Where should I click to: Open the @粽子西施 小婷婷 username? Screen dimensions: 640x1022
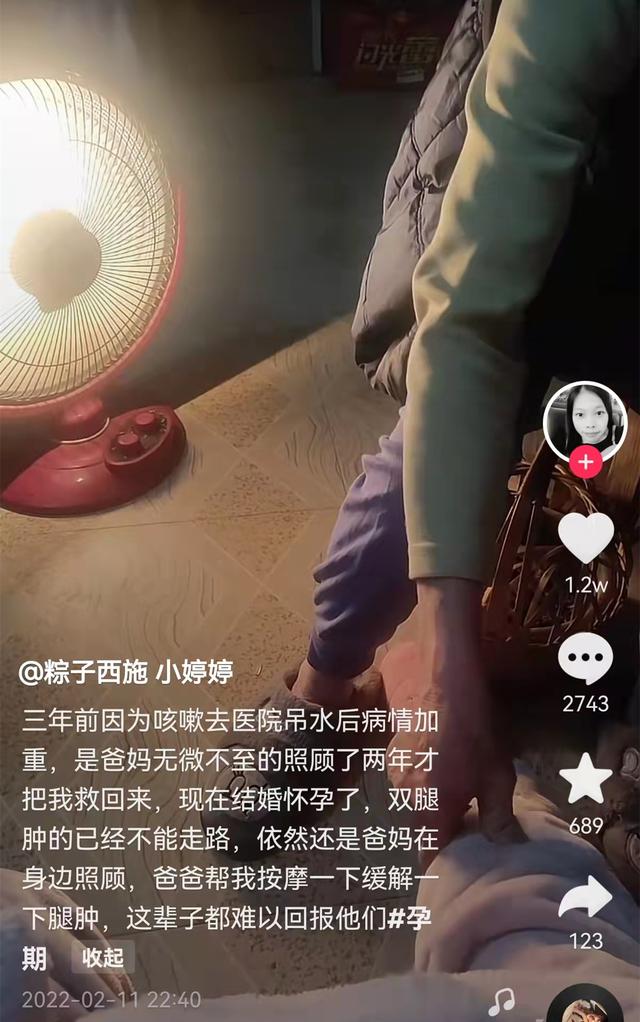point(126,672)
